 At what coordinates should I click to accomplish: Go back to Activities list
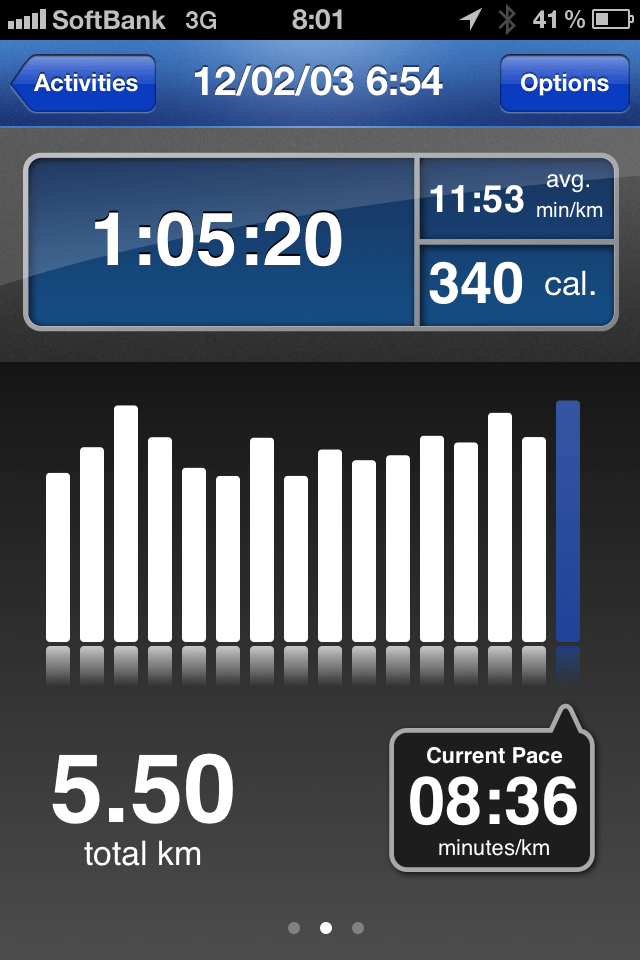pos(84,83)
